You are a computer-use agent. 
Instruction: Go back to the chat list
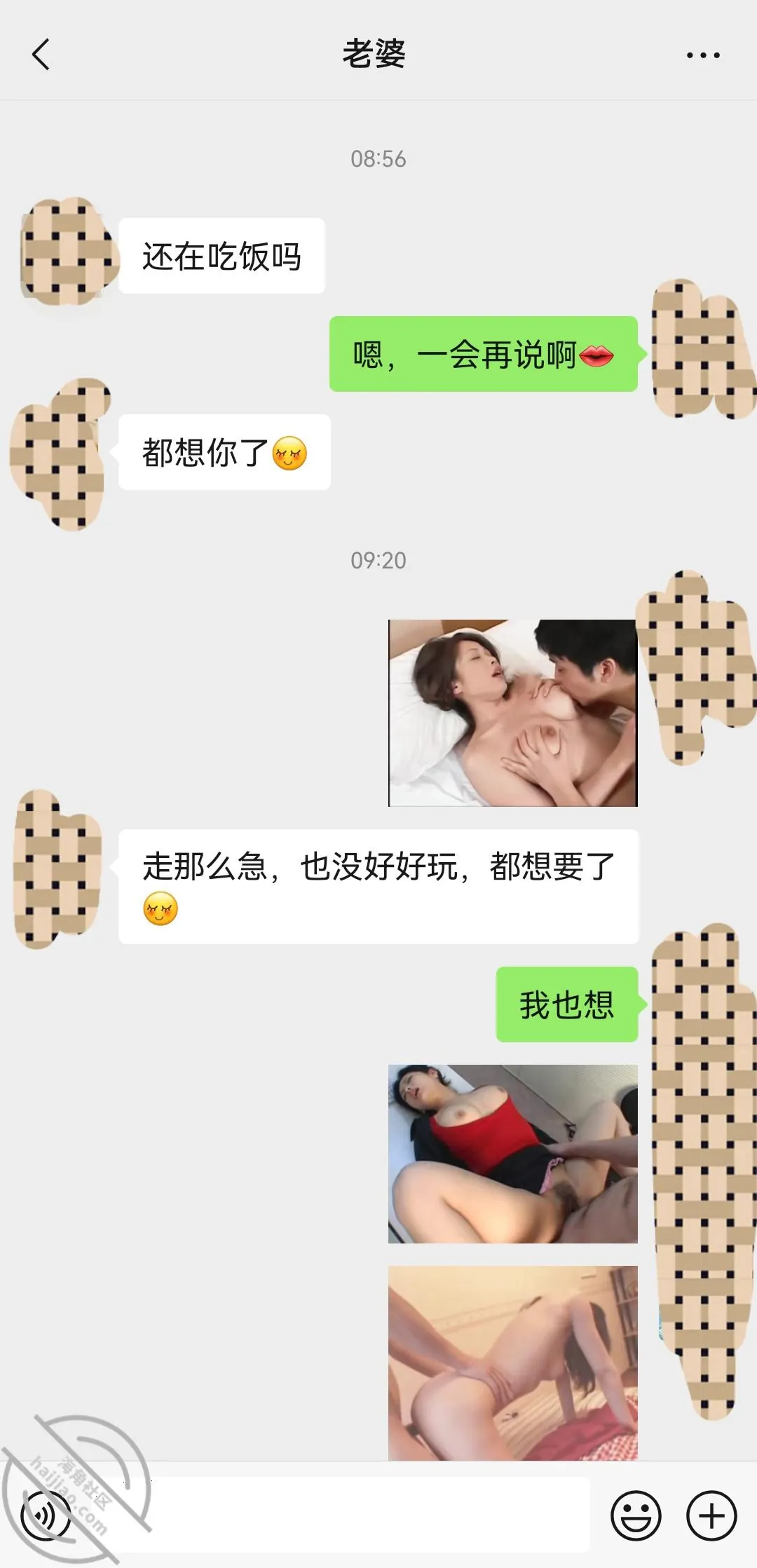click(x=41, y=55)
